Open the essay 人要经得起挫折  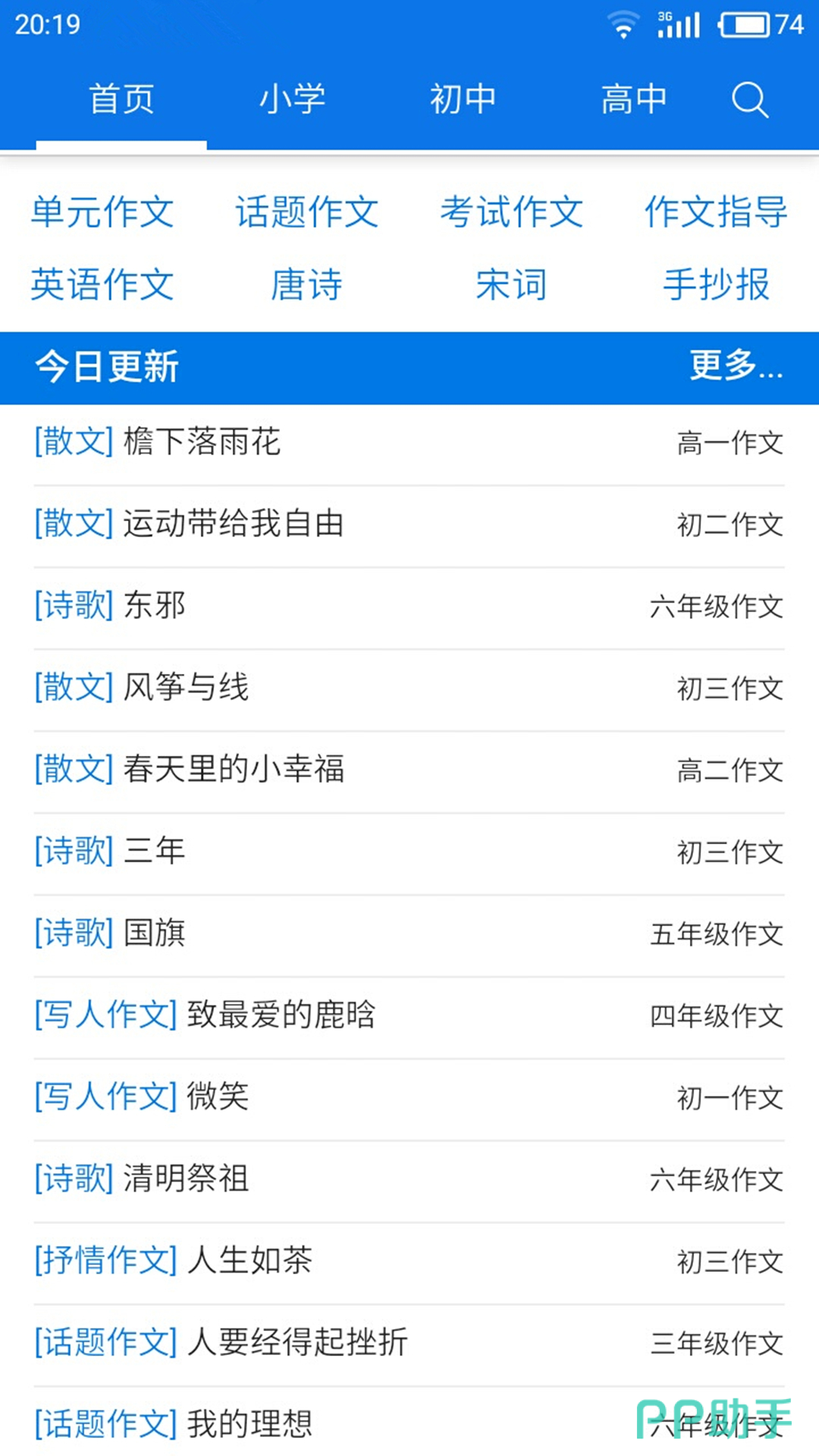(297, 1343)
